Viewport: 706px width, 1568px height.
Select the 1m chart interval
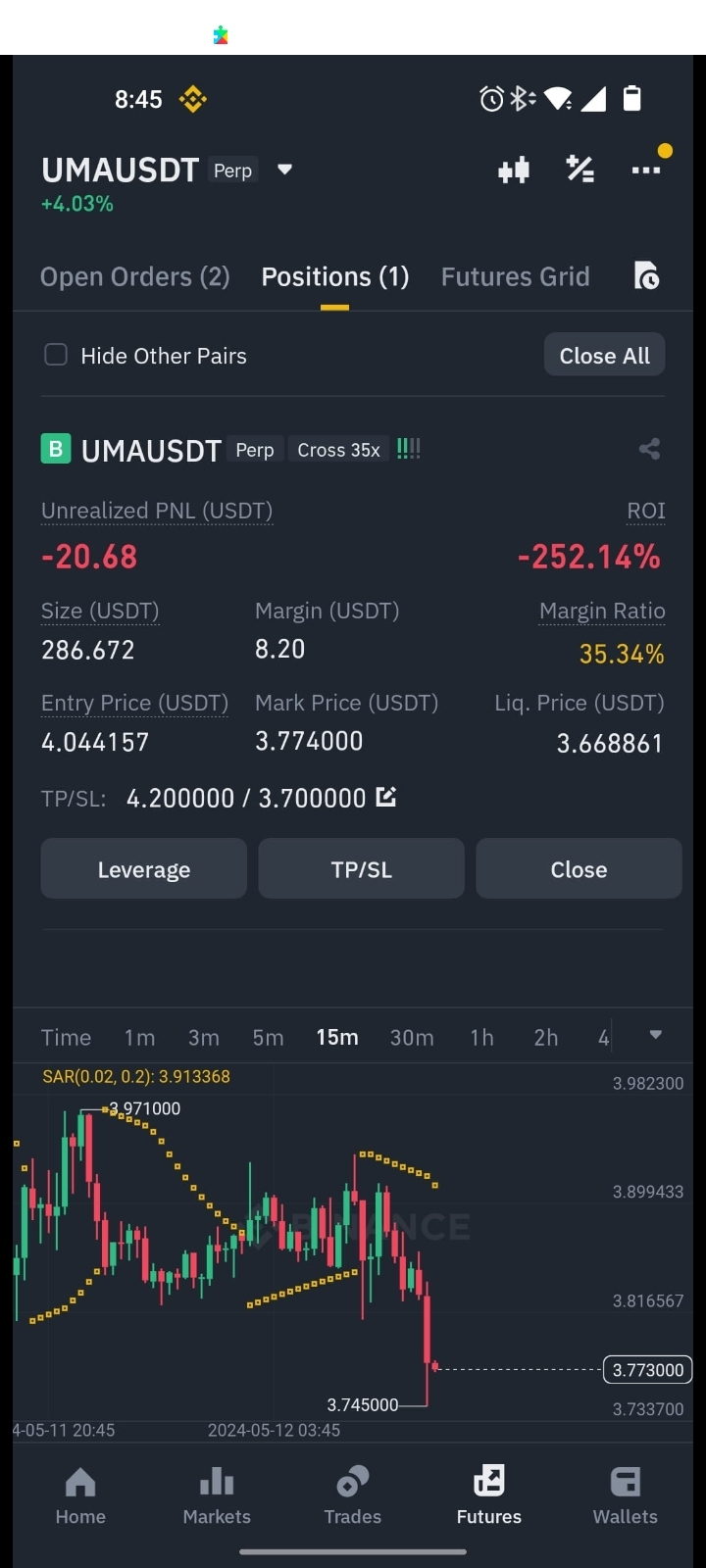coord(139,1037)
